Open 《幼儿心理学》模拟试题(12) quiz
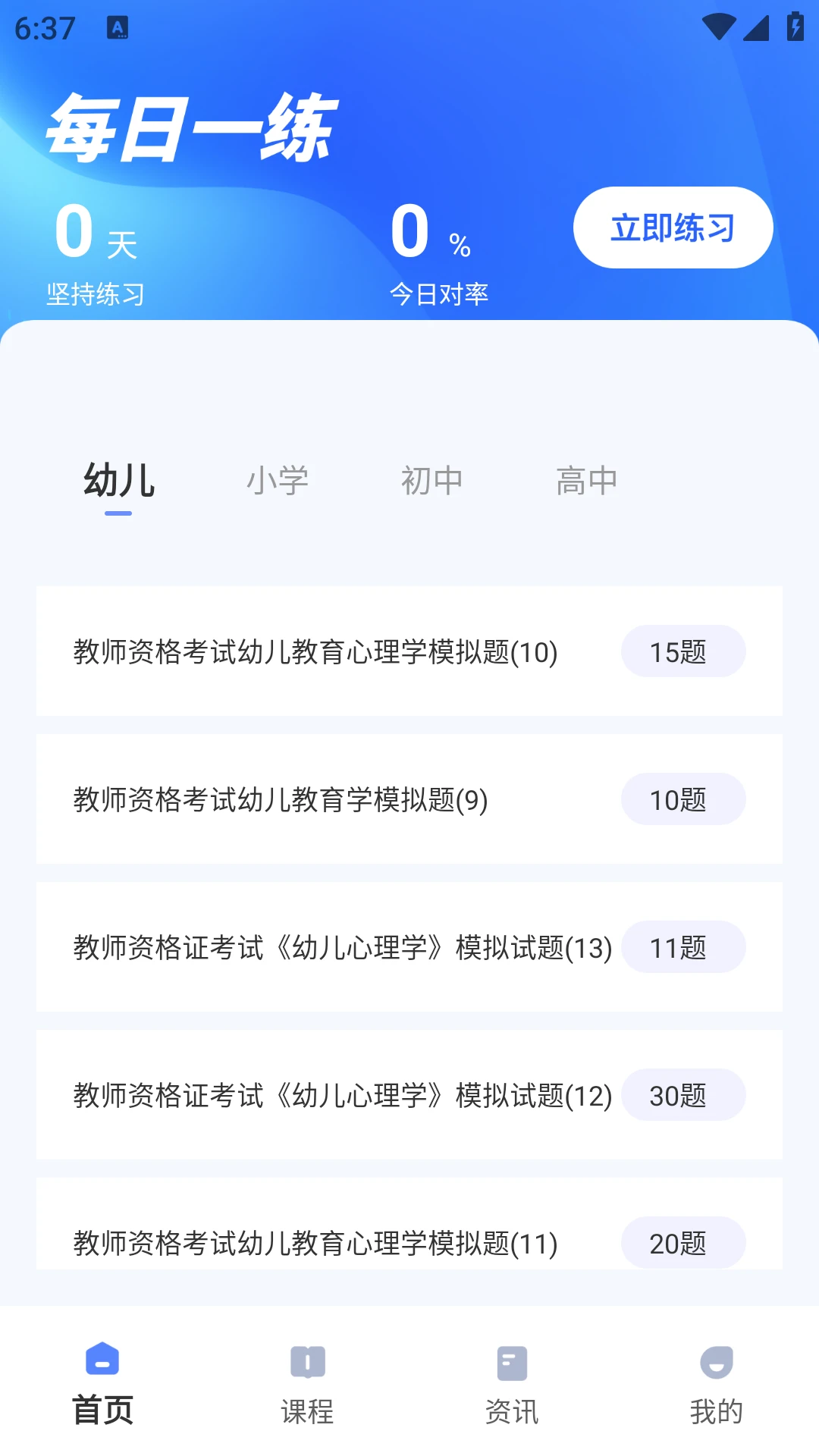 (342, 1095)
